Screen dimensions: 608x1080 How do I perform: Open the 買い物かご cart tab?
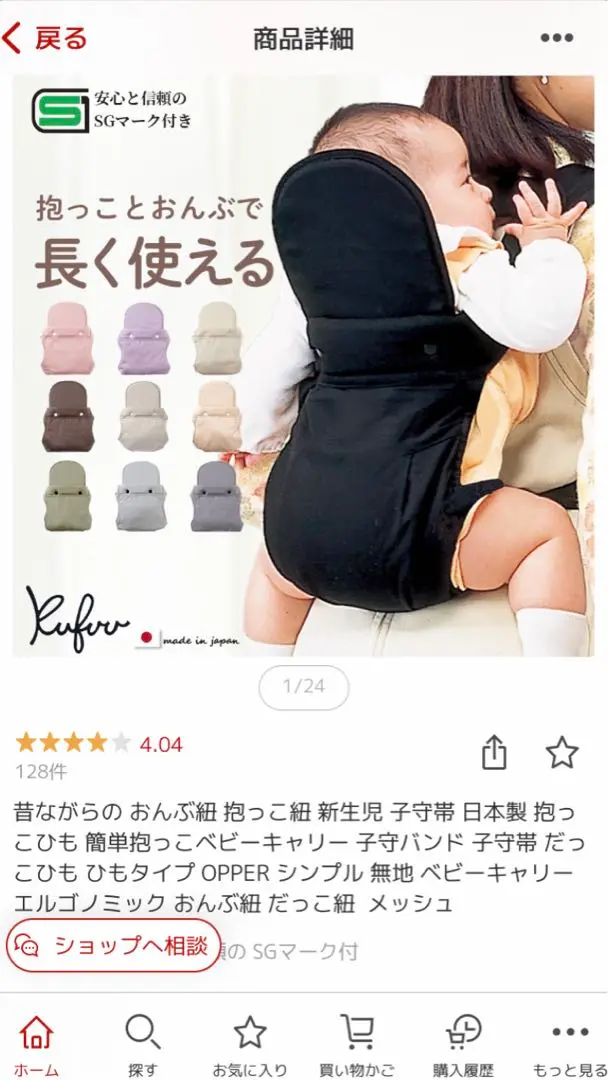[x=357, y=1043]
